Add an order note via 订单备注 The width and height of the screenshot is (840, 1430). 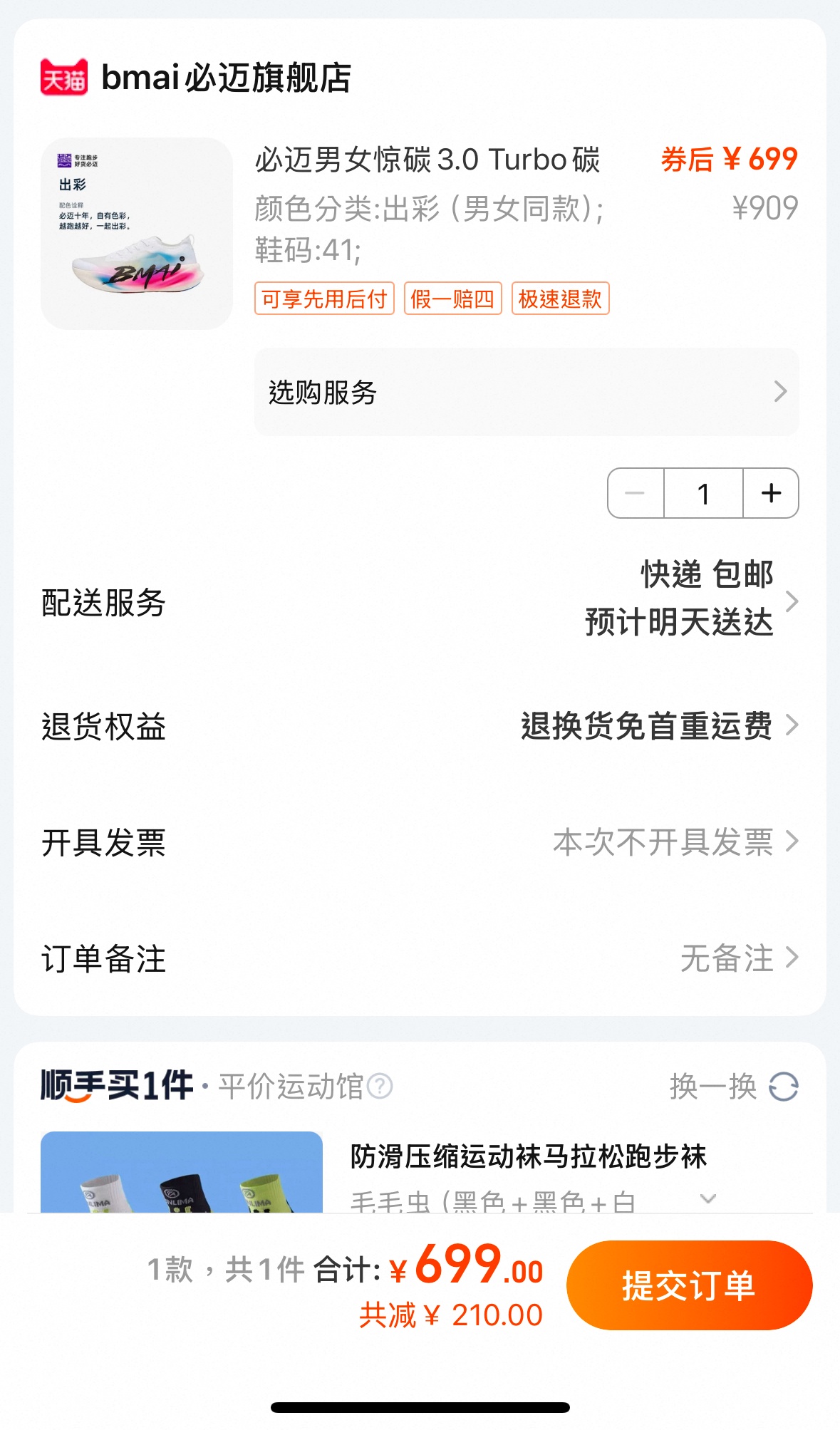coord(420,958)
